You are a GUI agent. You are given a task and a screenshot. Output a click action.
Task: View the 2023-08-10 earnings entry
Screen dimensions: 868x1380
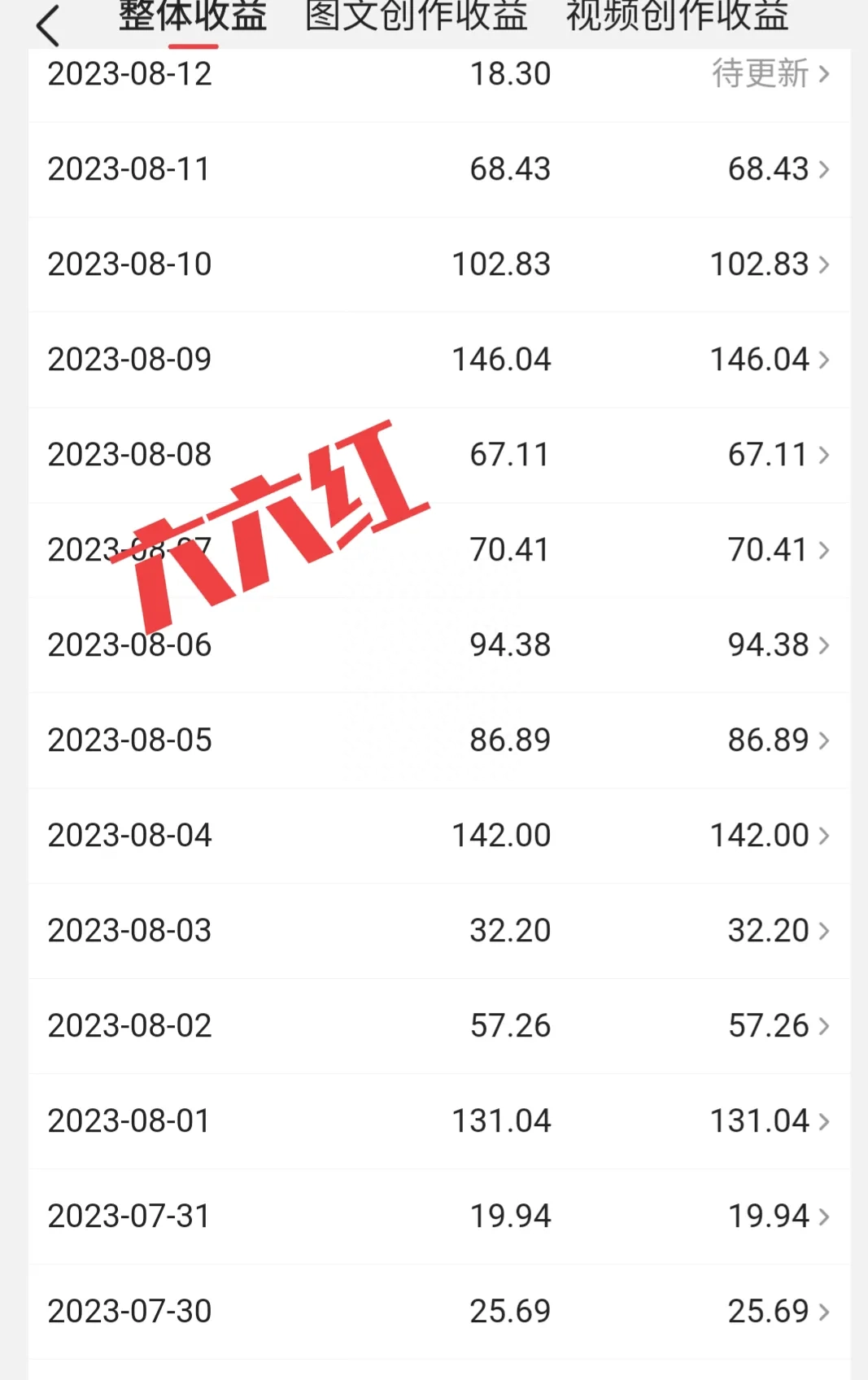click(x=439, y=264)
